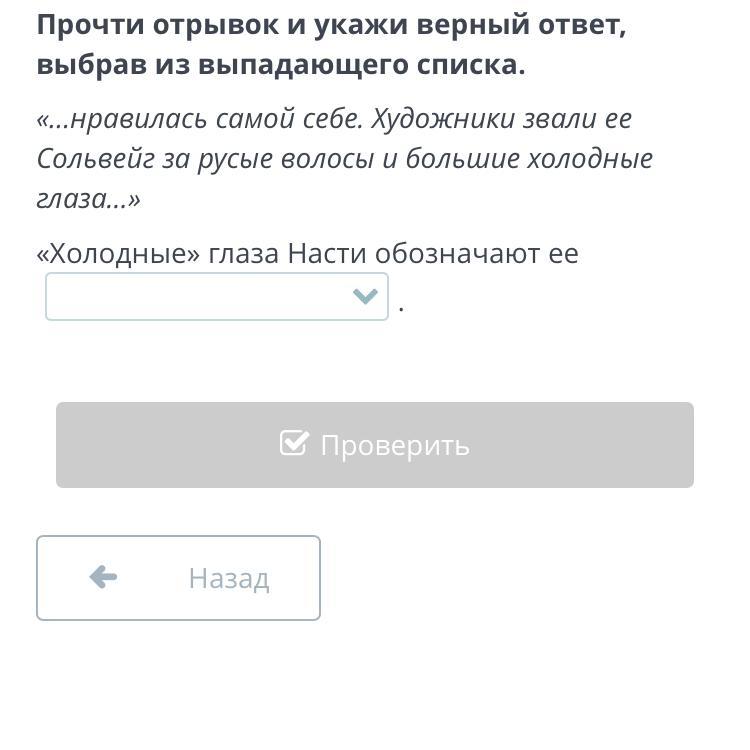750x750 pixels.
Task: Go back with the Назад button
Action: coord(178,578)
